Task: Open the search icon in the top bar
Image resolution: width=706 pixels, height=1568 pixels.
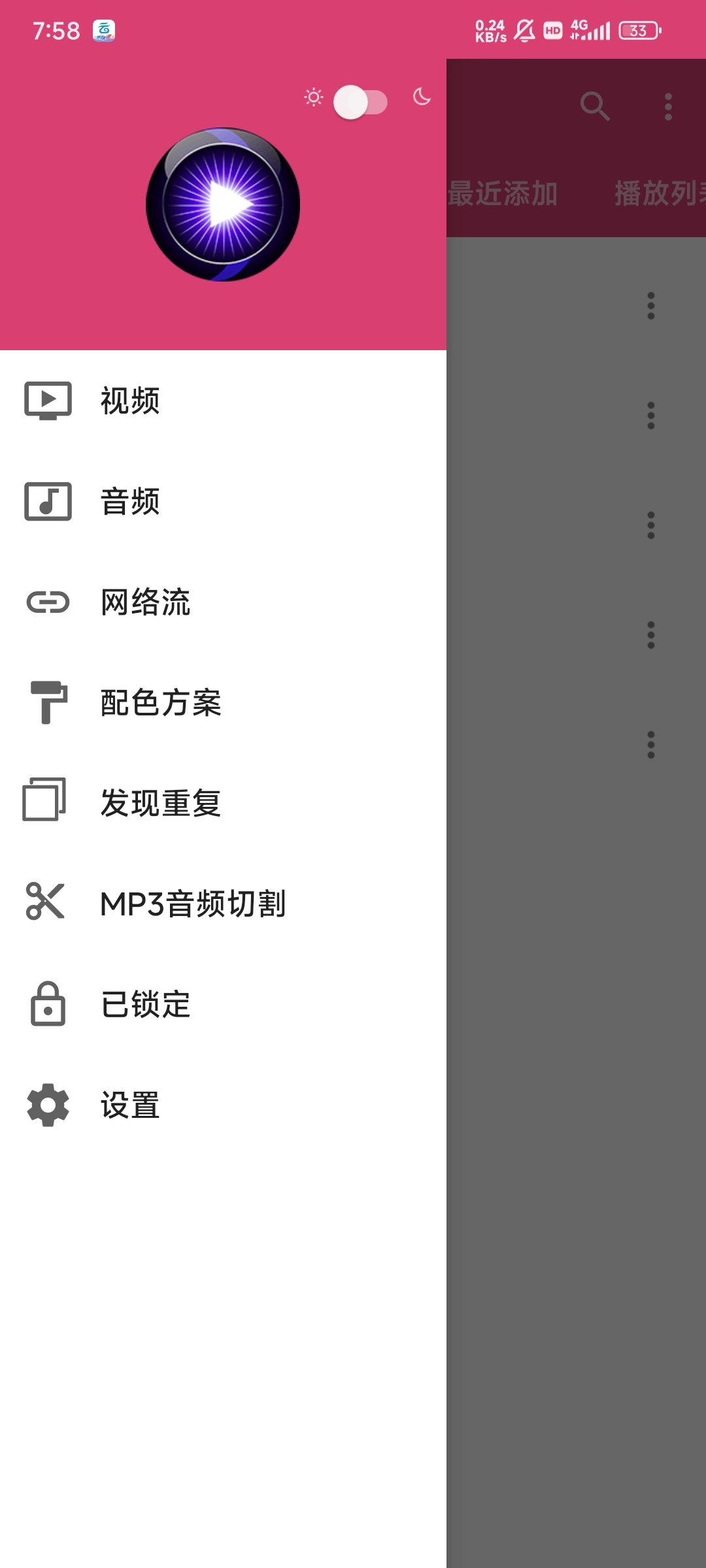Action: pos(595,106)
